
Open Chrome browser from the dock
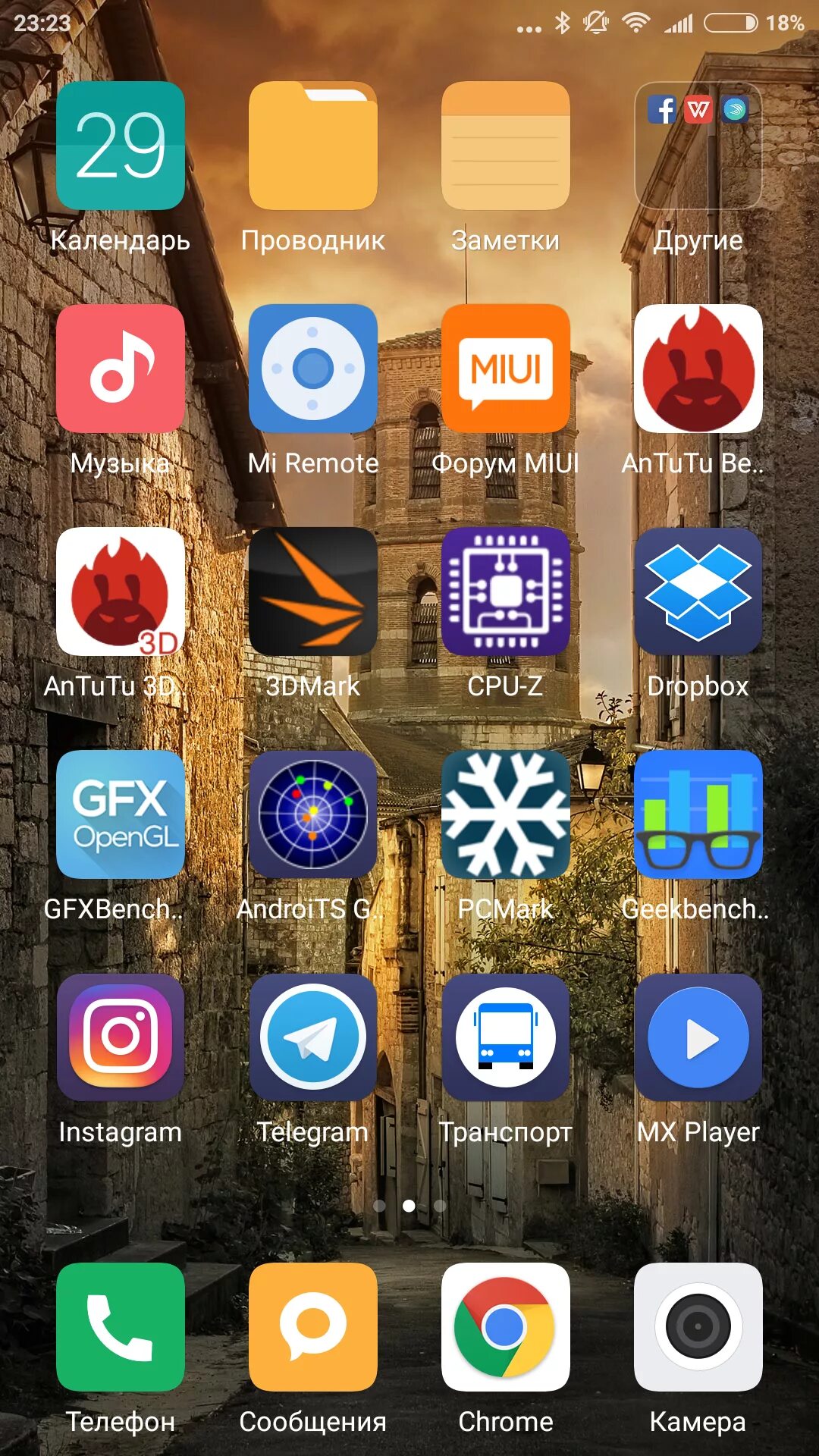click(506, 1327)
